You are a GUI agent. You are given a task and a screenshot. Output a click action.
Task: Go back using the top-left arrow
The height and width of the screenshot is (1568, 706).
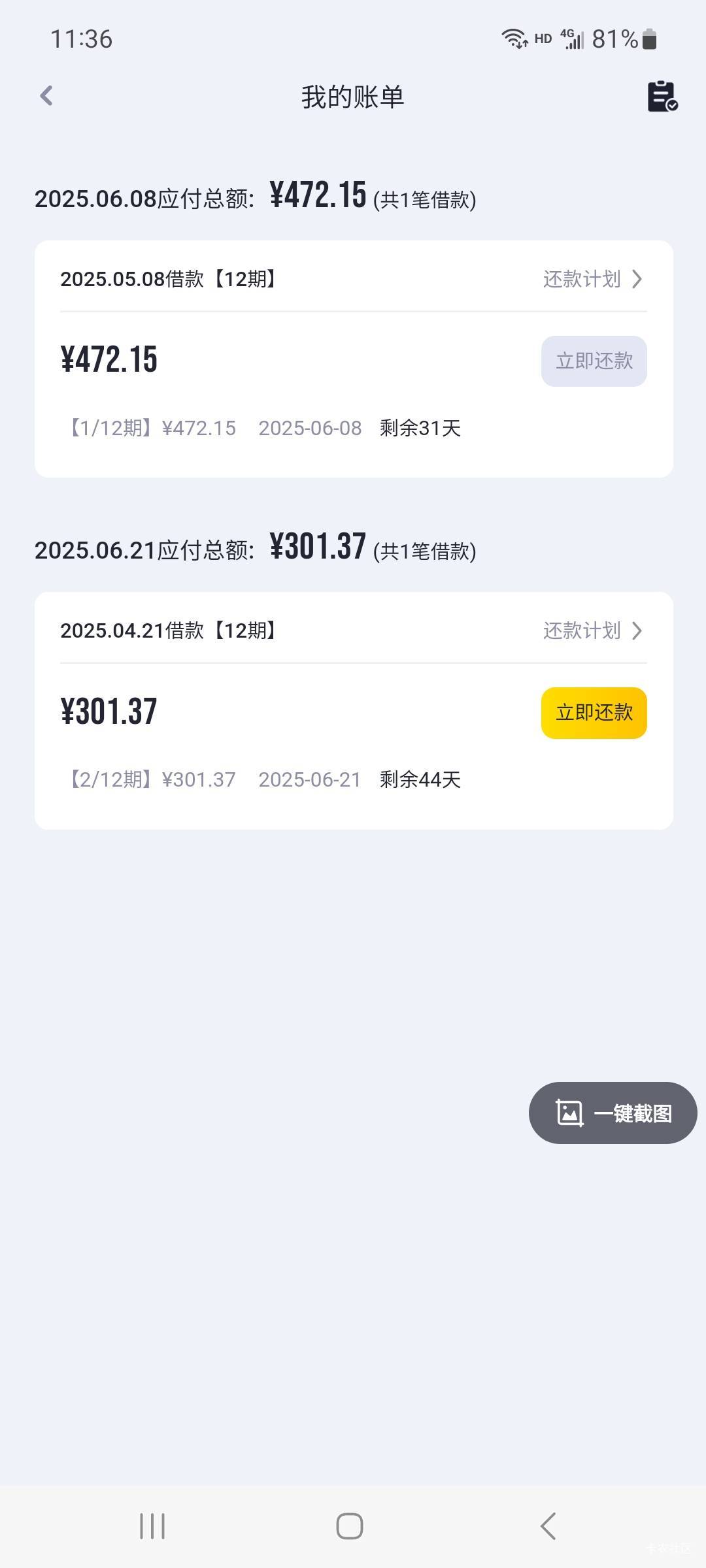coord(46,96)
